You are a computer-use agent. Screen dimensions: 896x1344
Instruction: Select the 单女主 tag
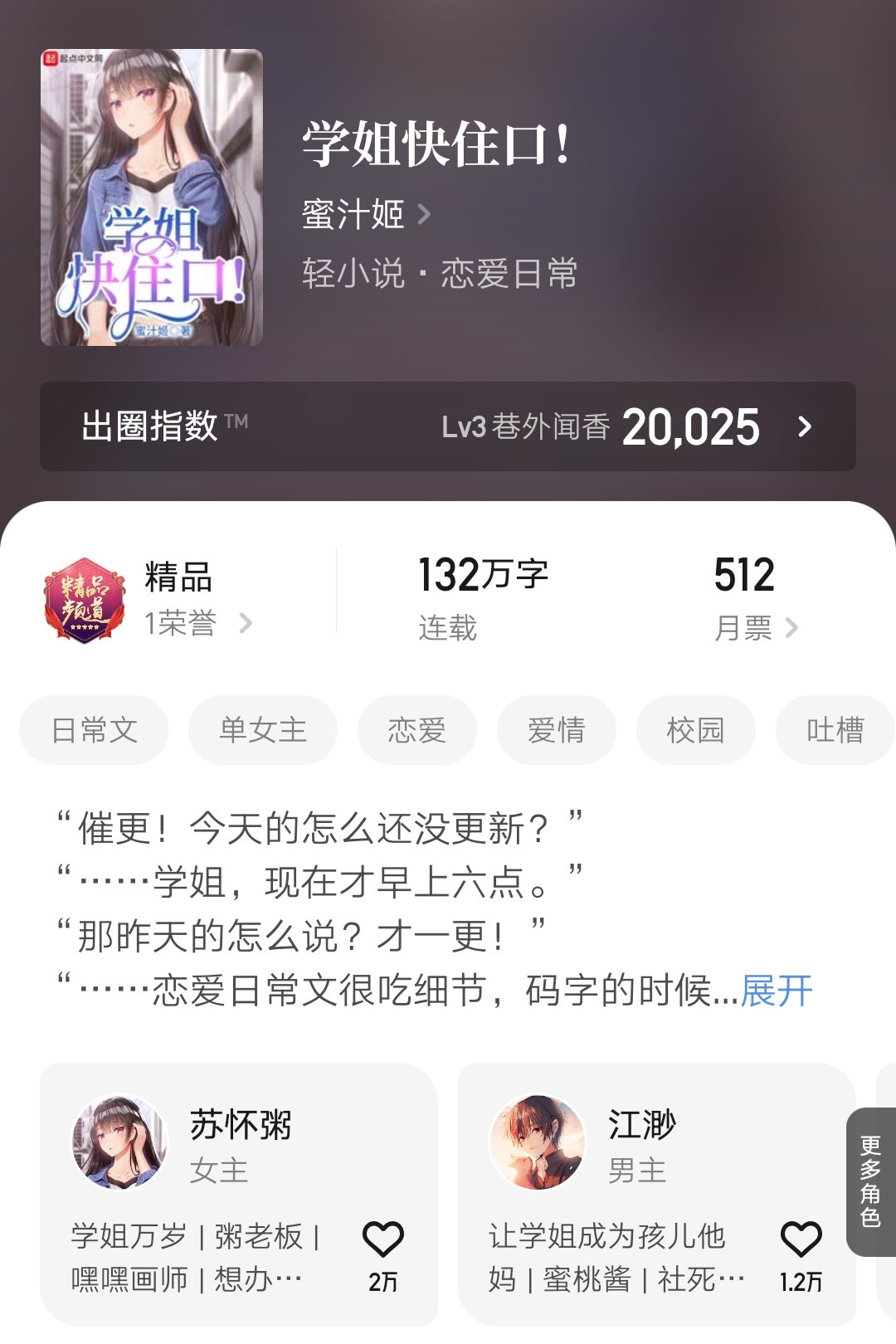(262, 730)
